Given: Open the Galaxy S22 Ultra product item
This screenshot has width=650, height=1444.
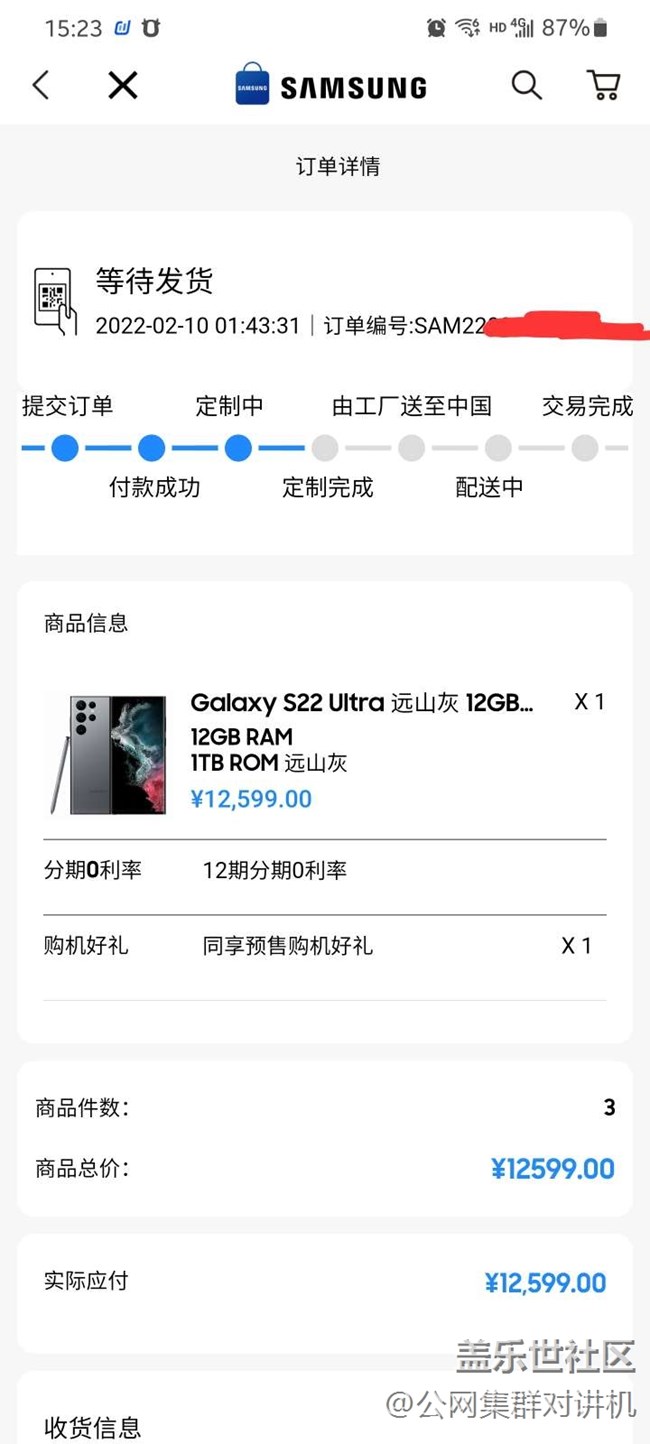Looking at the screenshot, I should (x=362, y=703).
